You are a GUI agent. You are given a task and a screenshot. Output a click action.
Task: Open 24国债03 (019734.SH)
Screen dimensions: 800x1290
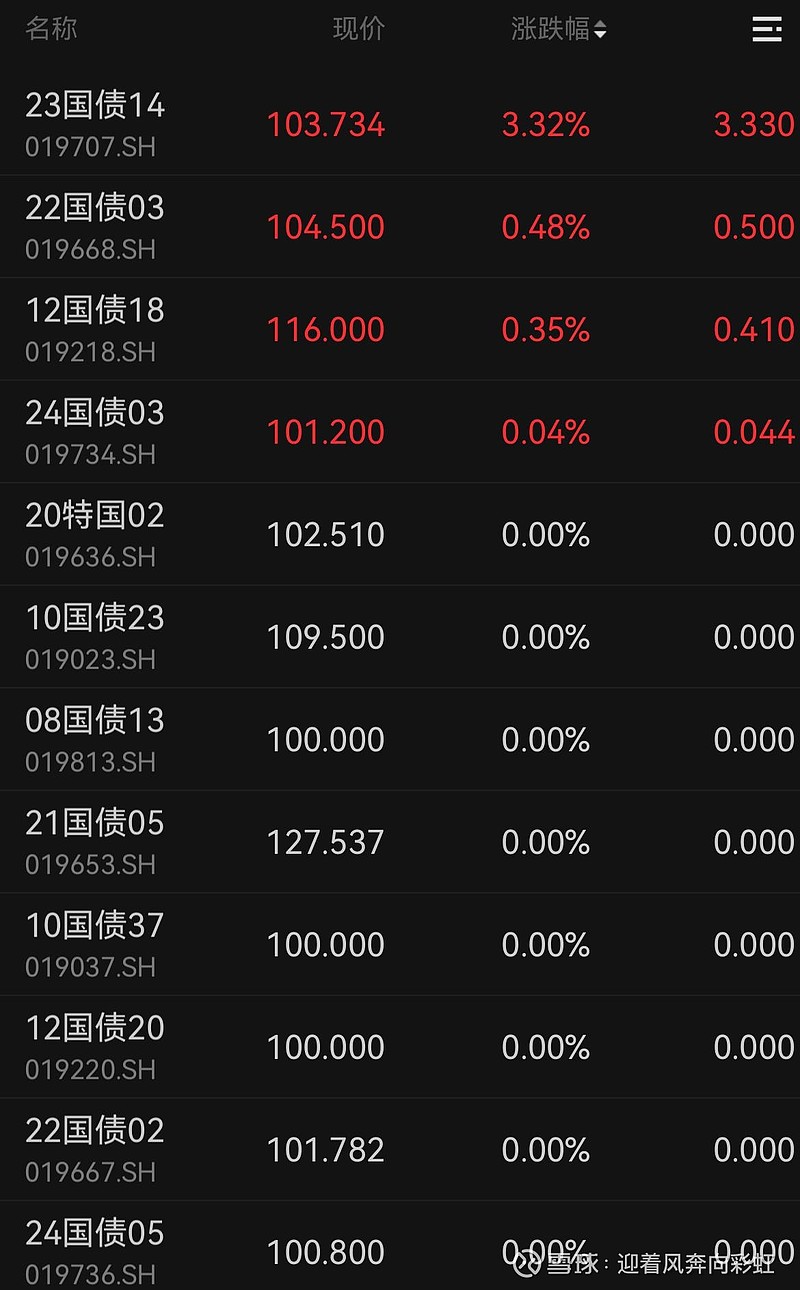coord(95,432)
